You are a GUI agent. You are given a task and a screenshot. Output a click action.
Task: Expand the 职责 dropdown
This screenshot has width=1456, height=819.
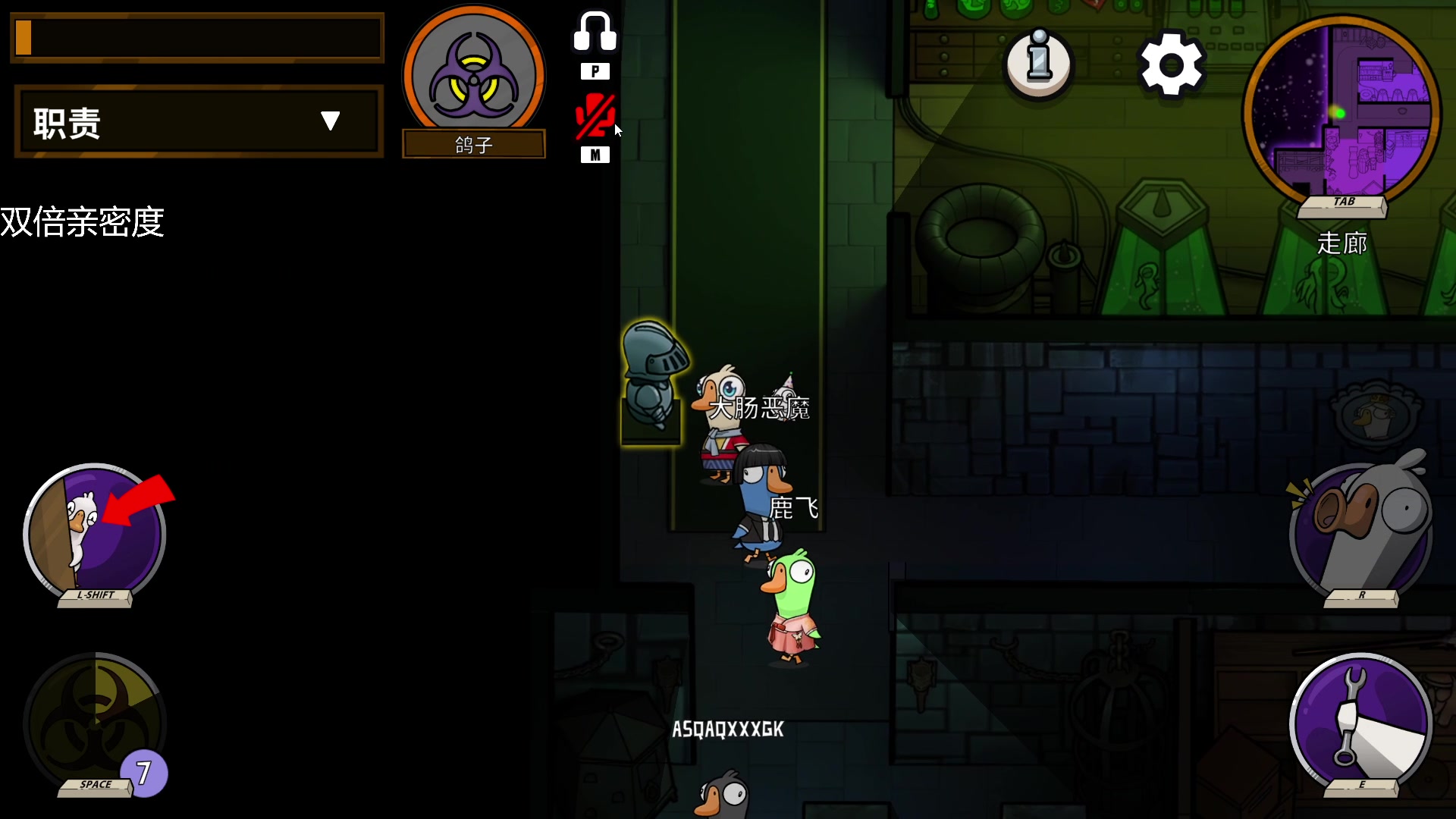click(x=329, y=121)
